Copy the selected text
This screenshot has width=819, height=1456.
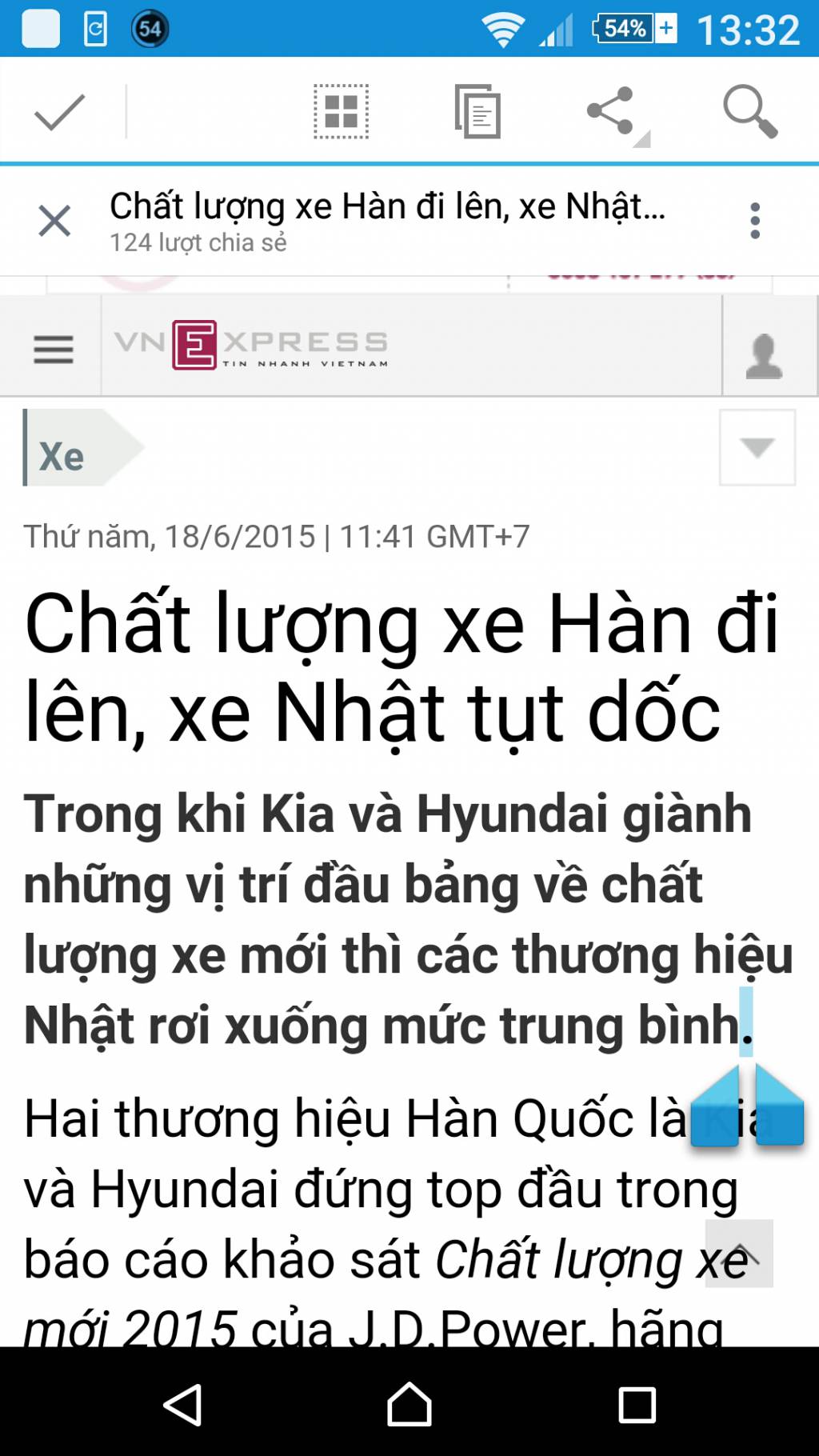click(477, 111)
